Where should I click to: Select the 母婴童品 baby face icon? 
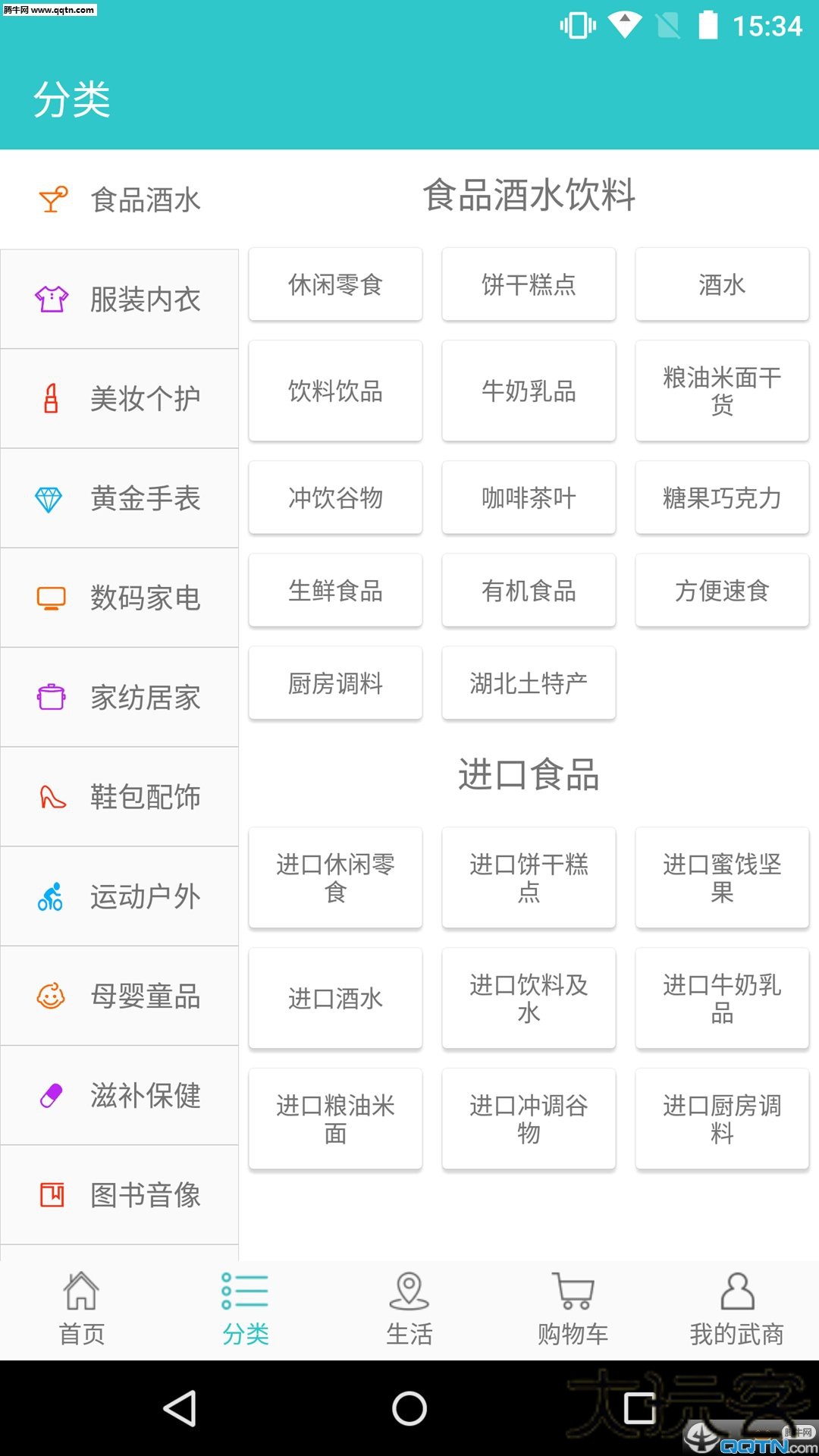[x=51, y=996]
